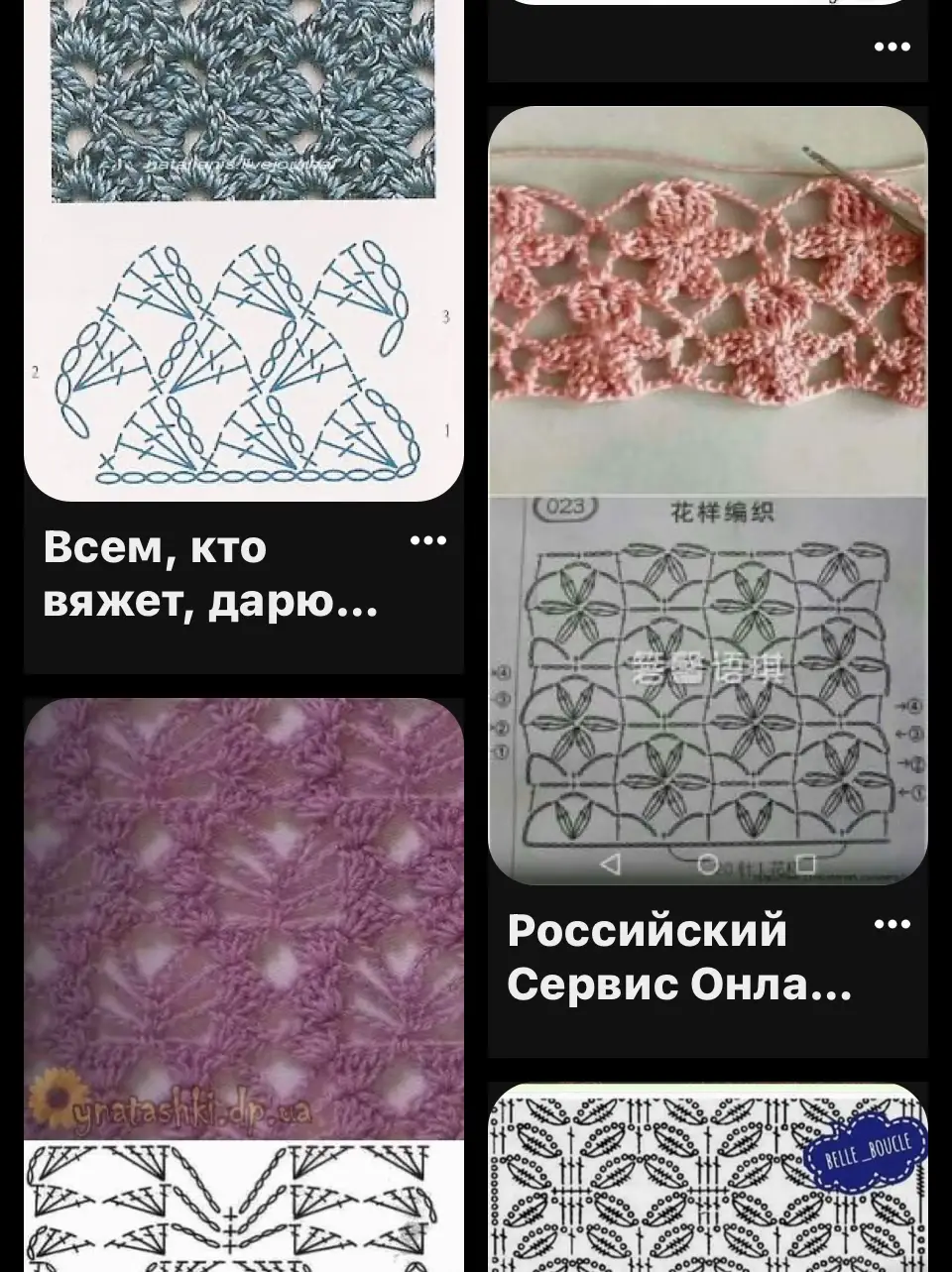
Task: Open the "Всем, кто вяжет, дарю..." pin title
Action: point(210,574)
